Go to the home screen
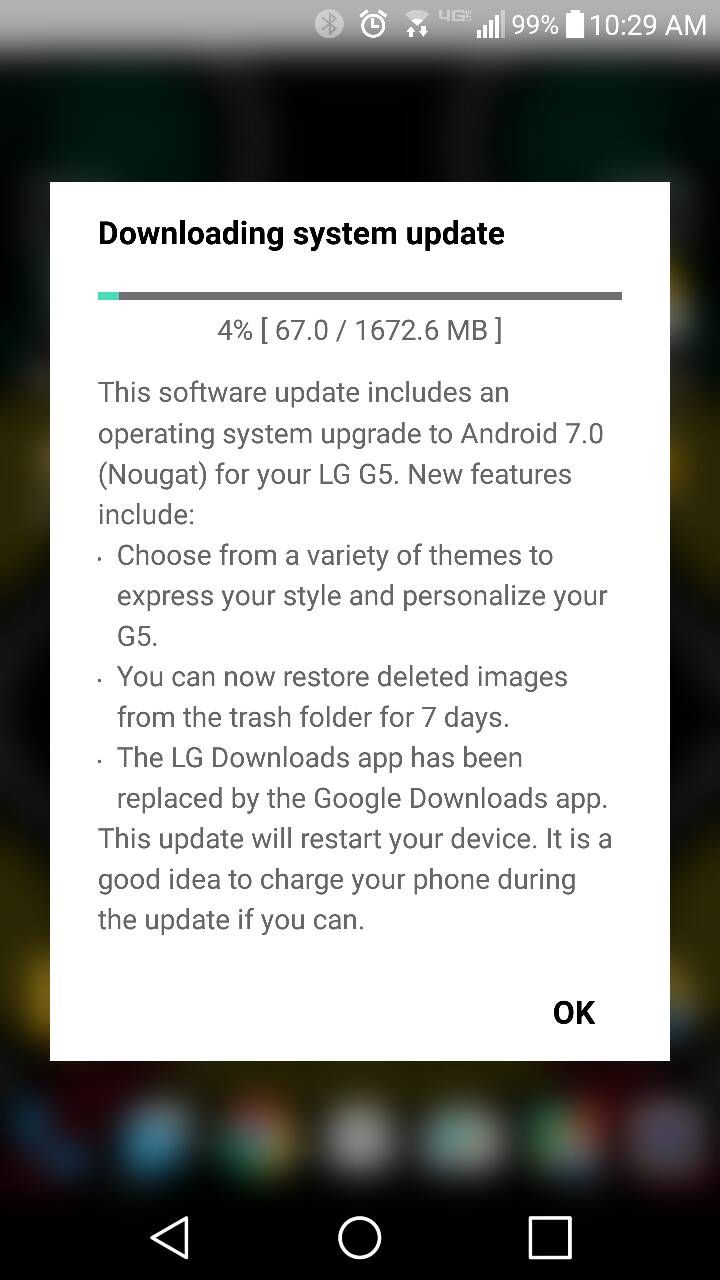720x1280 pixels. click(360, 1237)
